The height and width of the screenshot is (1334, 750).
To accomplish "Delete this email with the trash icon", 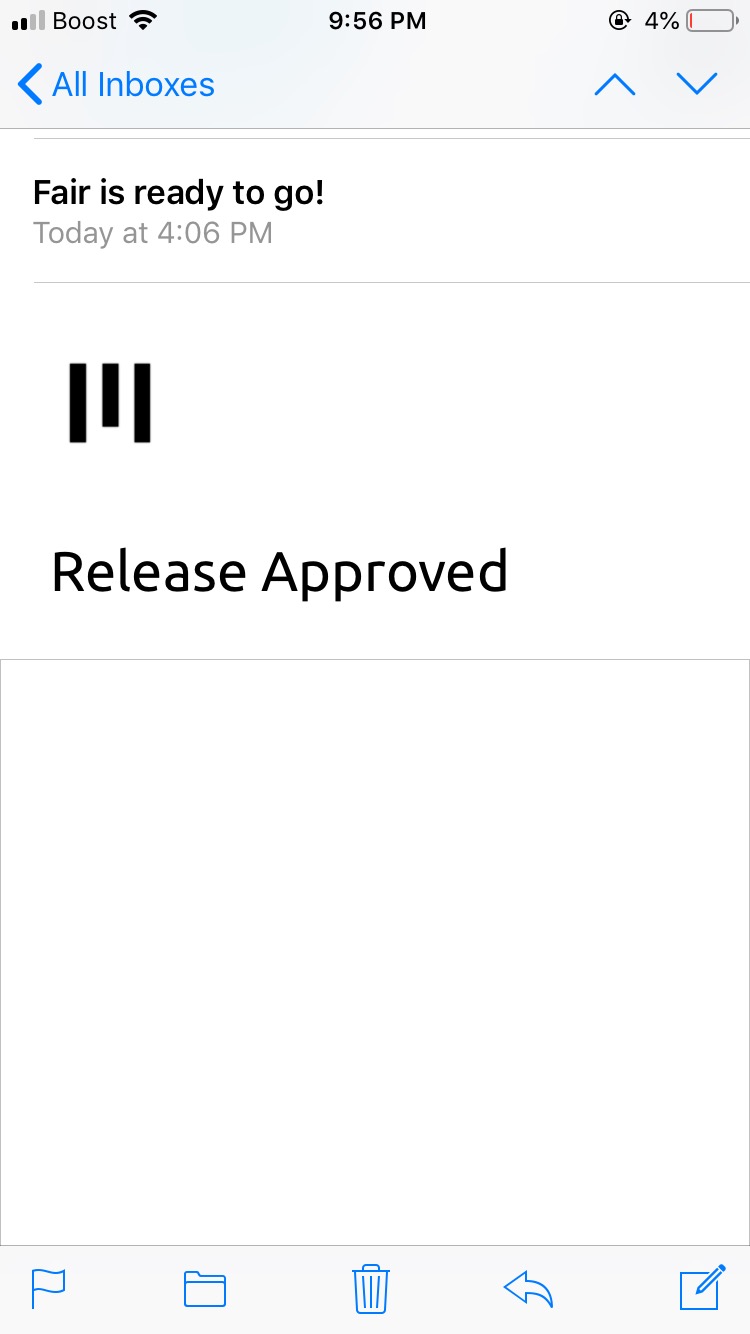I will (x=371, y=1288).
